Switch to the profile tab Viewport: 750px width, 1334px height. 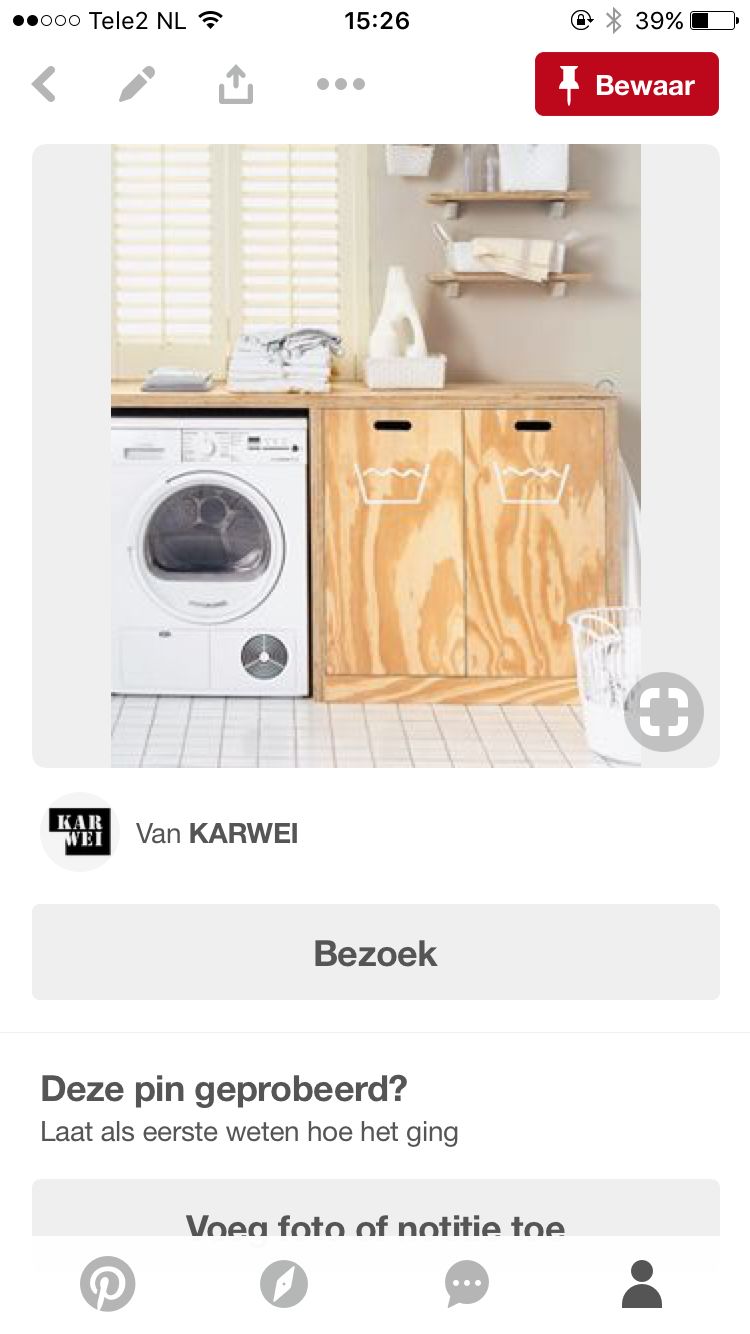[x=642, y=1283]
